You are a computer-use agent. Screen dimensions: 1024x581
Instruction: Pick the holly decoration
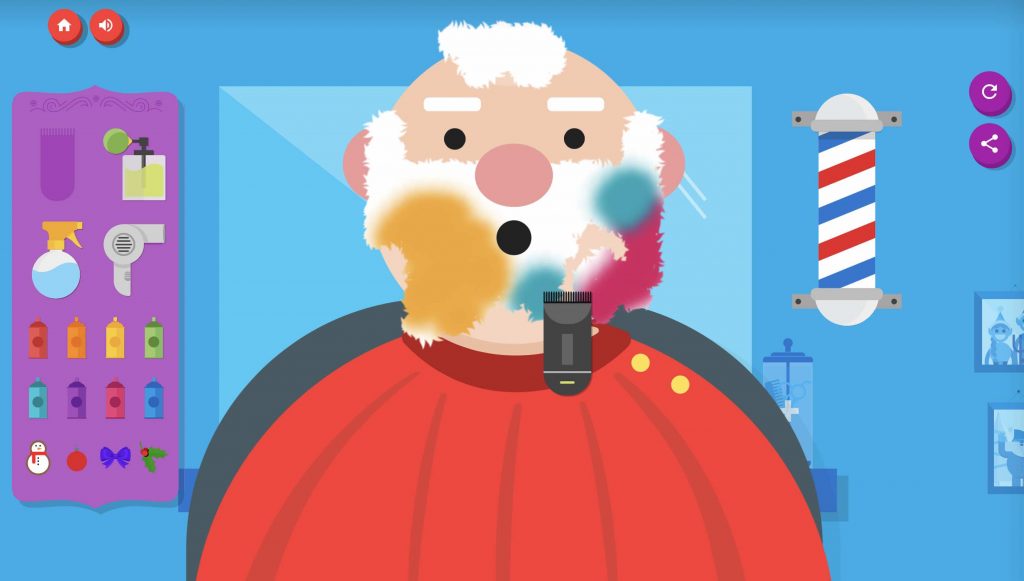coord(153,457)
